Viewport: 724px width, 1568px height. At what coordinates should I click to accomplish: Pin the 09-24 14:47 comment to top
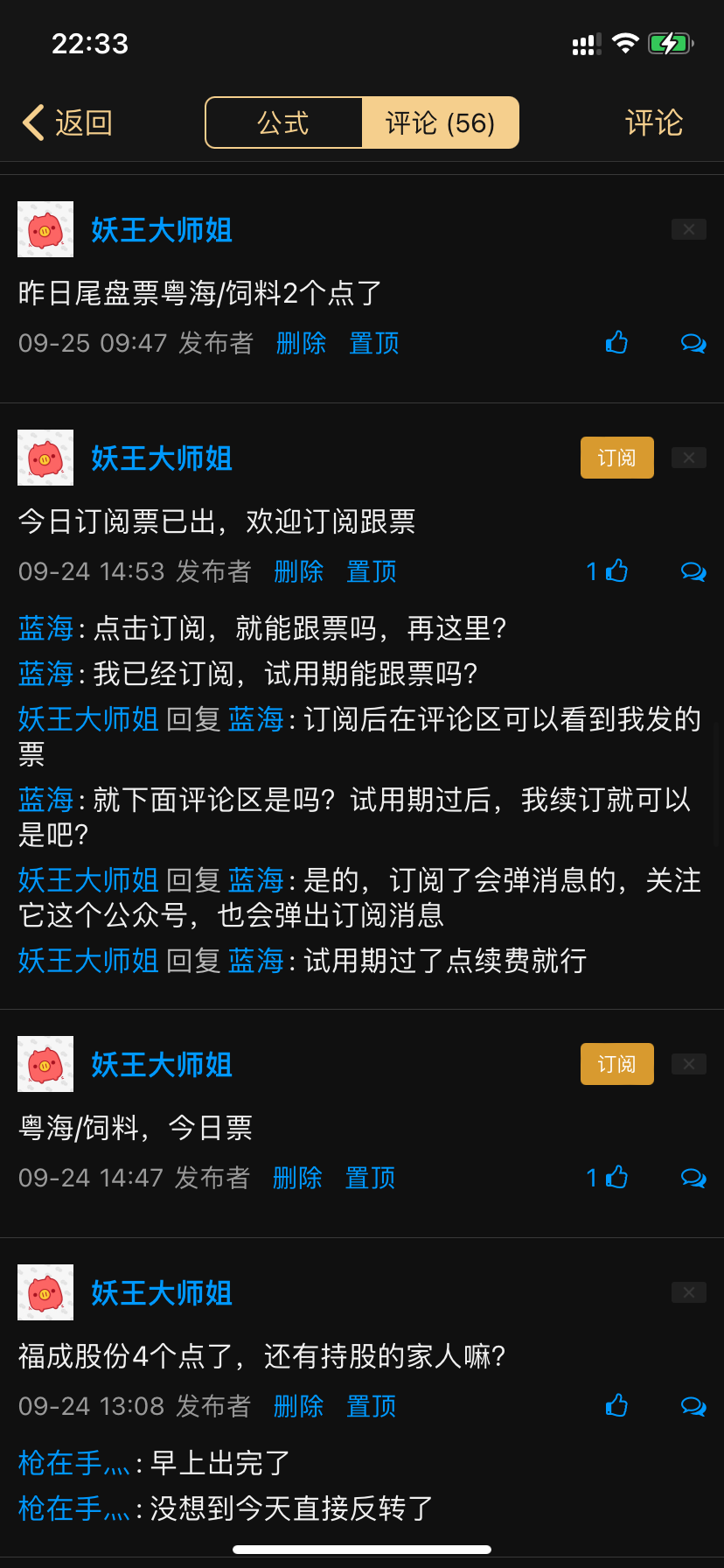click(370, 1178)
